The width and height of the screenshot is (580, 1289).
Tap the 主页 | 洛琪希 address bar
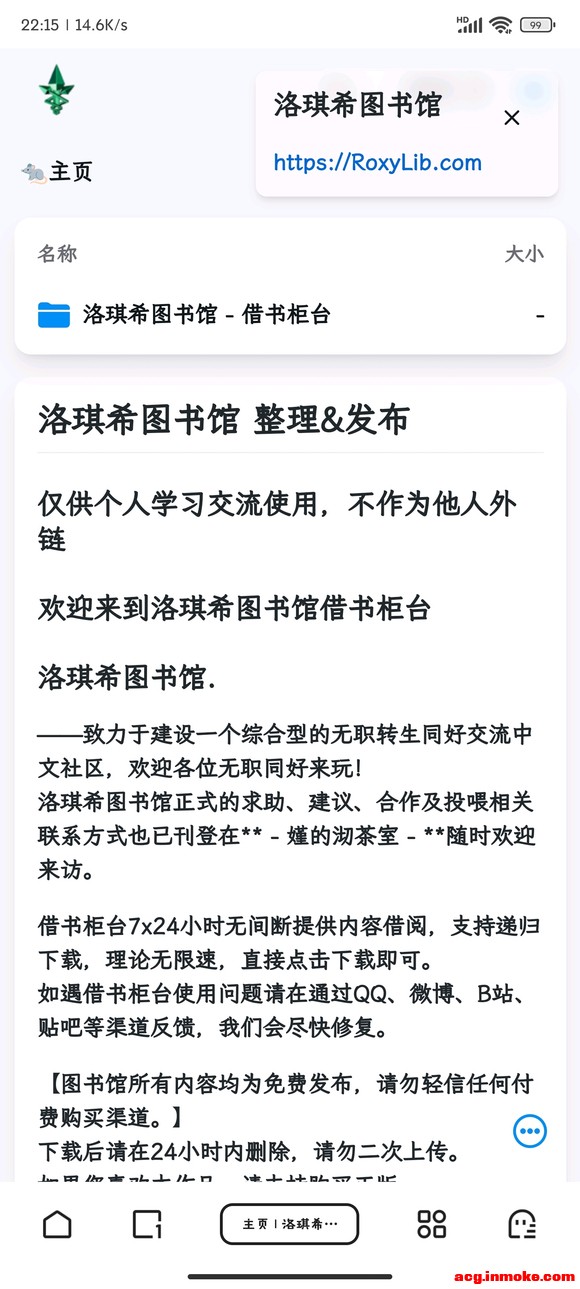click(x=289, y=1224)
